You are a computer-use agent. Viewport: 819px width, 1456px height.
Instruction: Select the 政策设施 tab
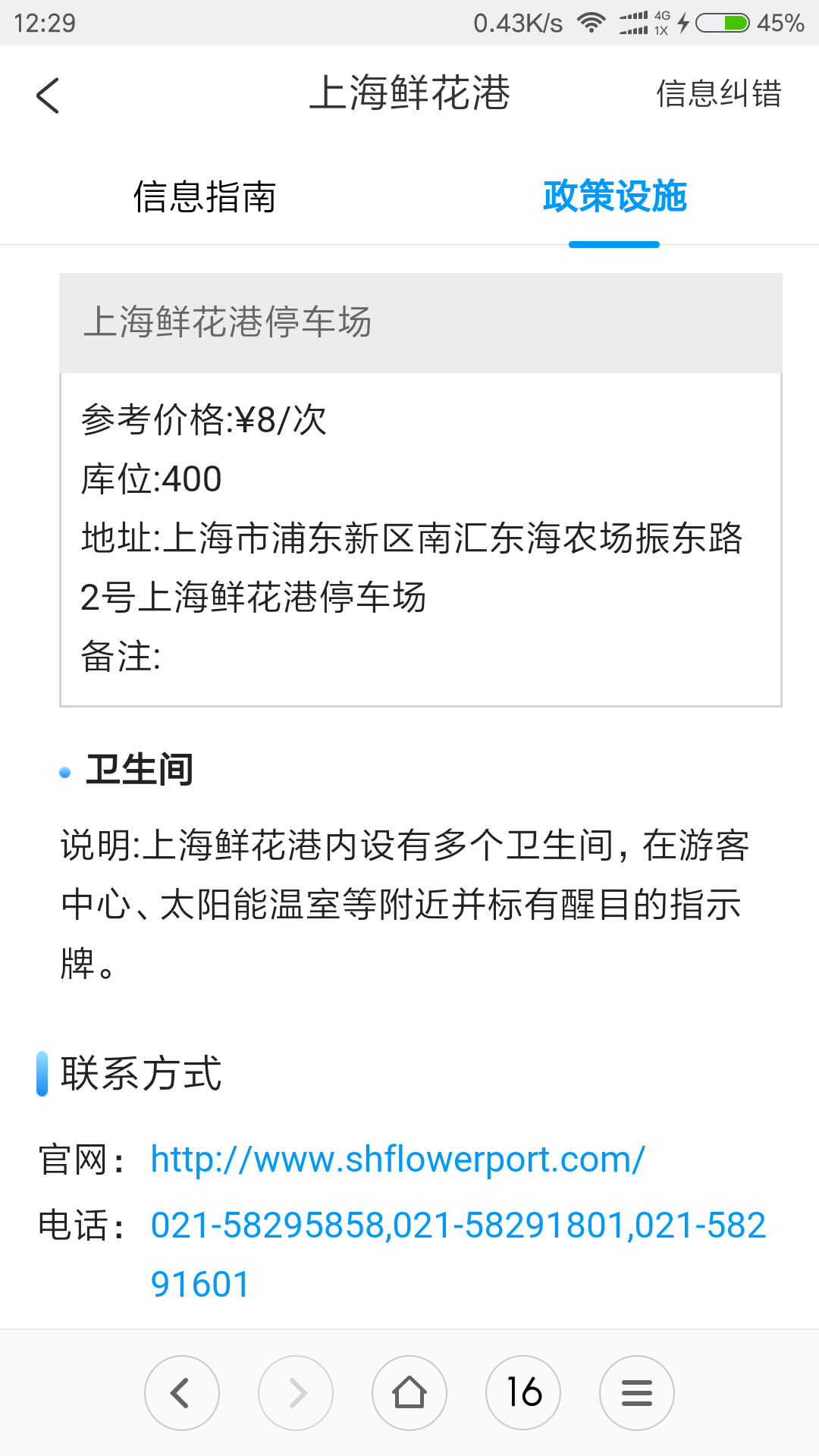point(614,196)
